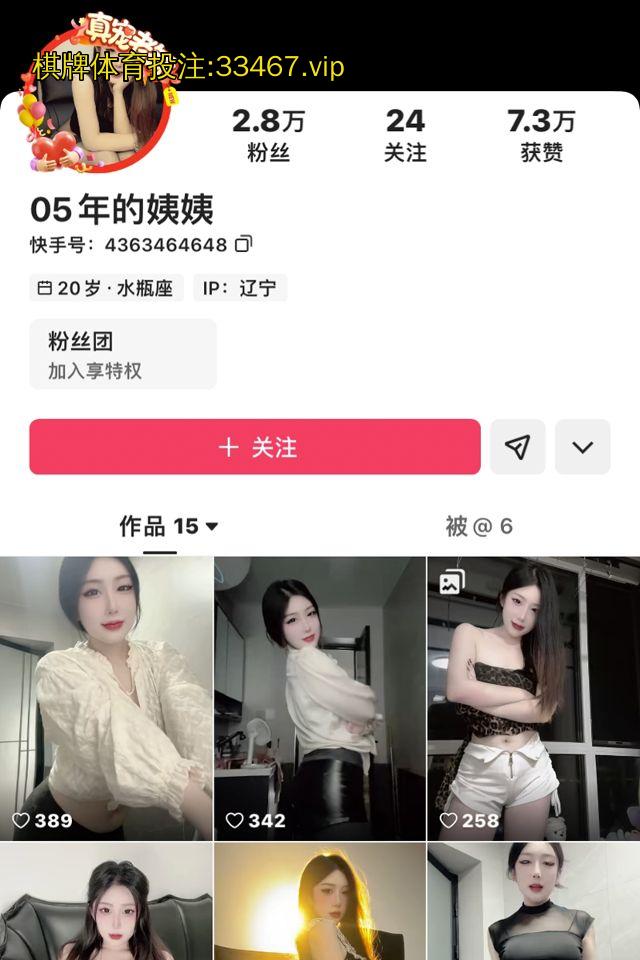Open the video with 342 likes

tap(320, 698)
